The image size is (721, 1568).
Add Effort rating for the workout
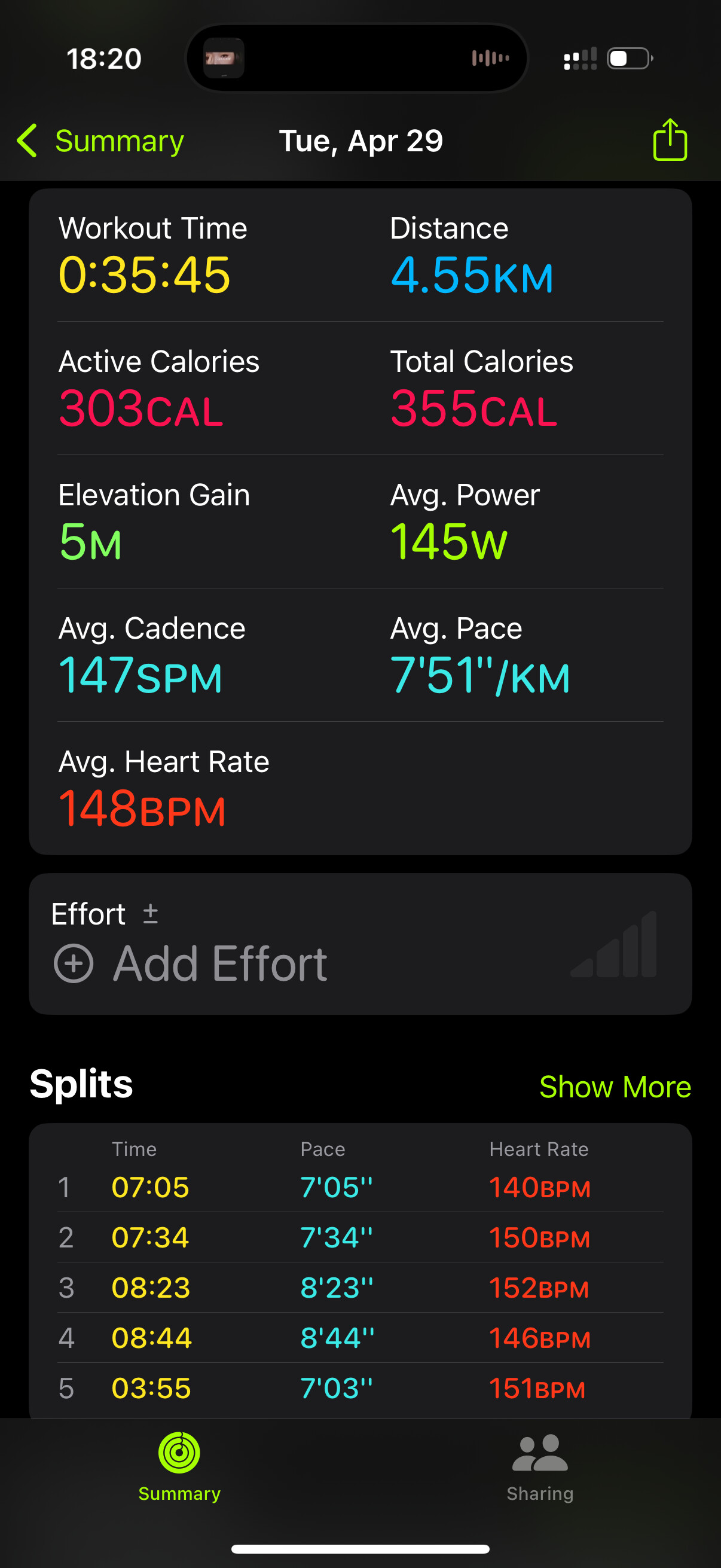(x=191, y=963)
